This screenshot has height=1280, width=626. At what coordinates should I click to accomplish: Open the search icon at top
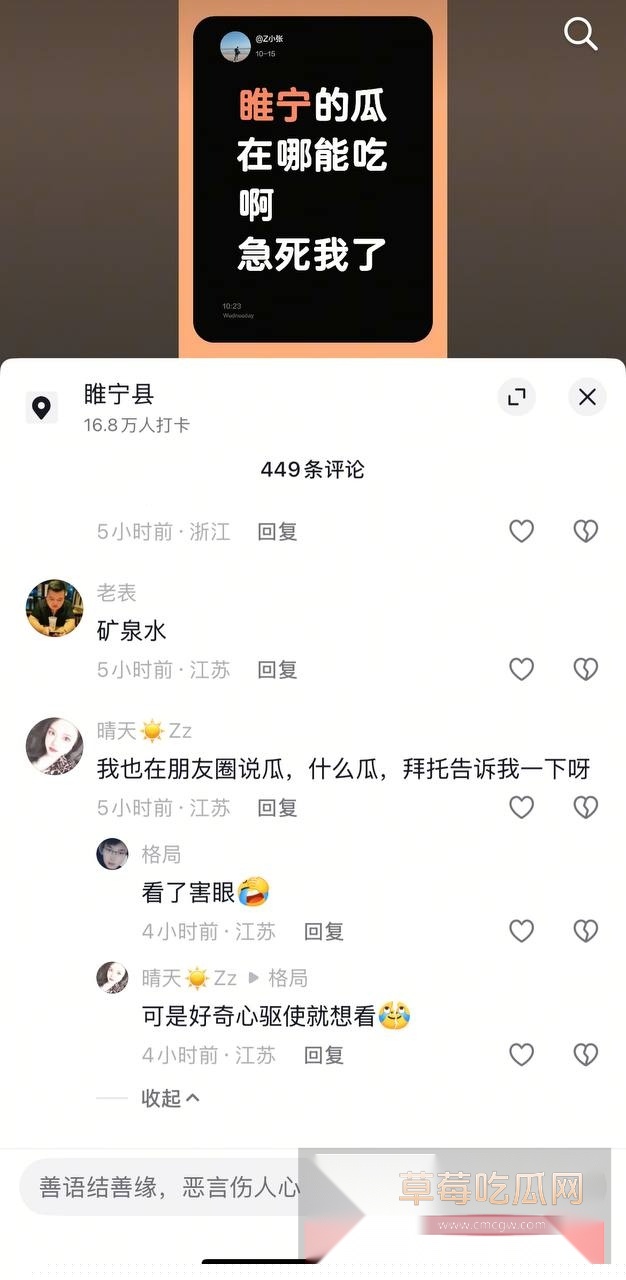[x=580, y=34]
